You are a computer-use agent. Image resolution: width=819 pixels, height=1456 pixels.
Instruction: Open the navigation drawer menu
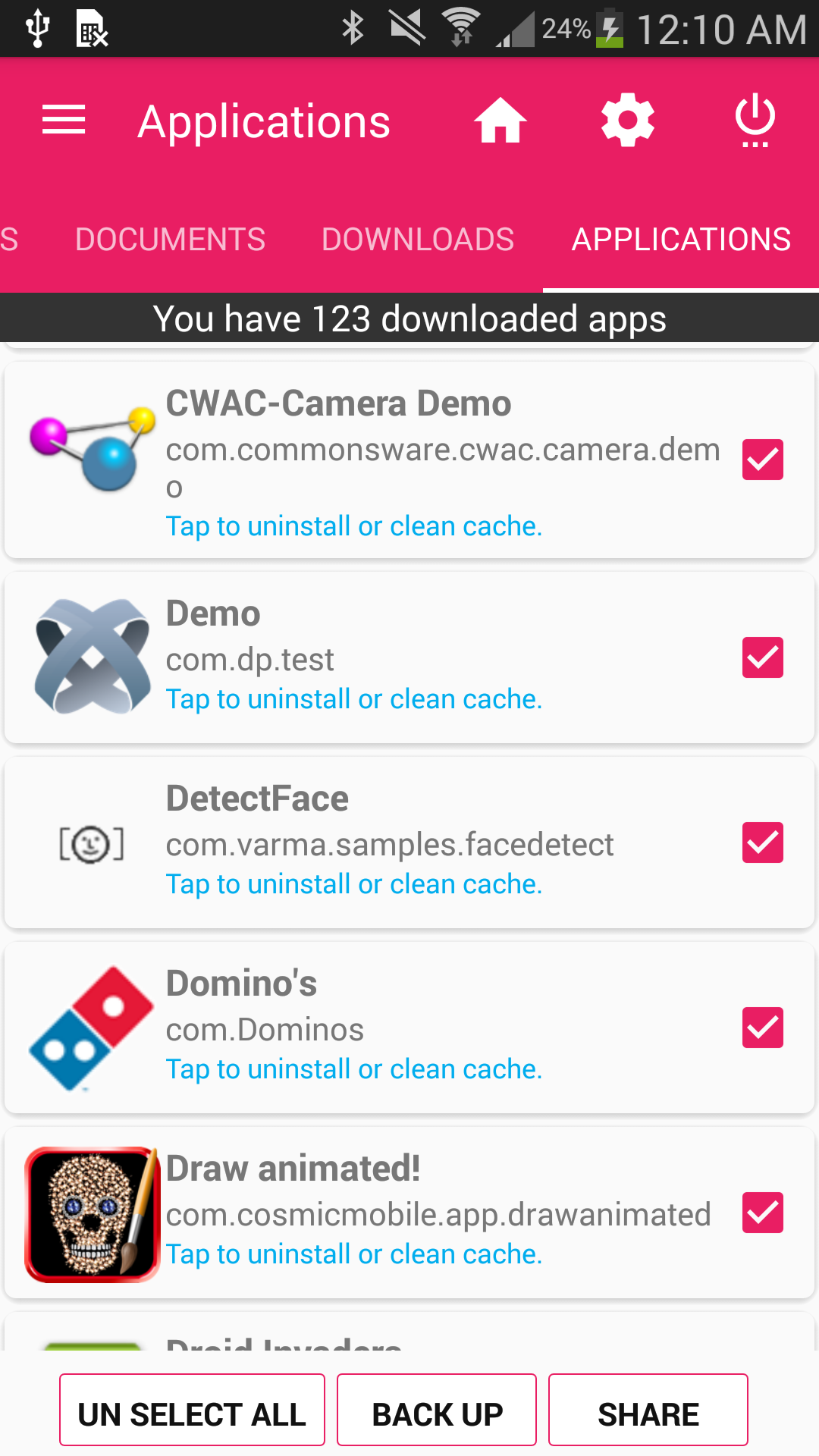tap(63, 119)
